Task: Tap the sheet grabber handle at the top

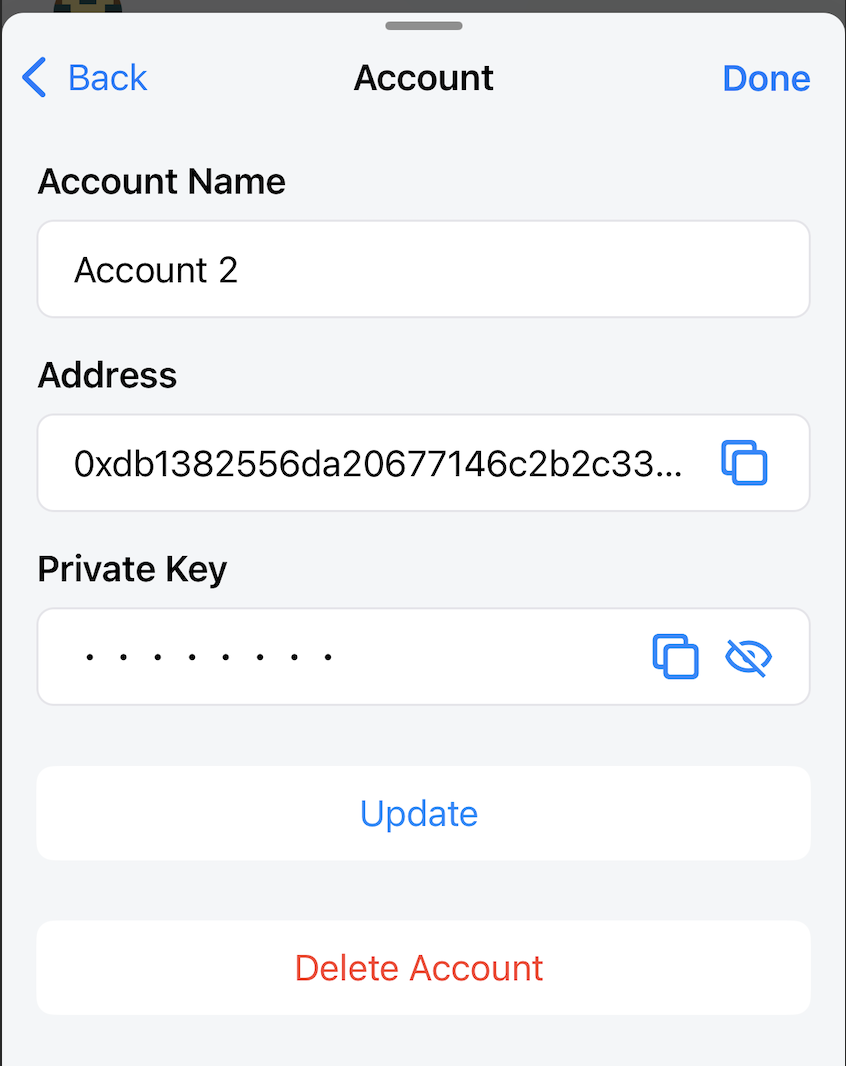Action: [422, 26]
